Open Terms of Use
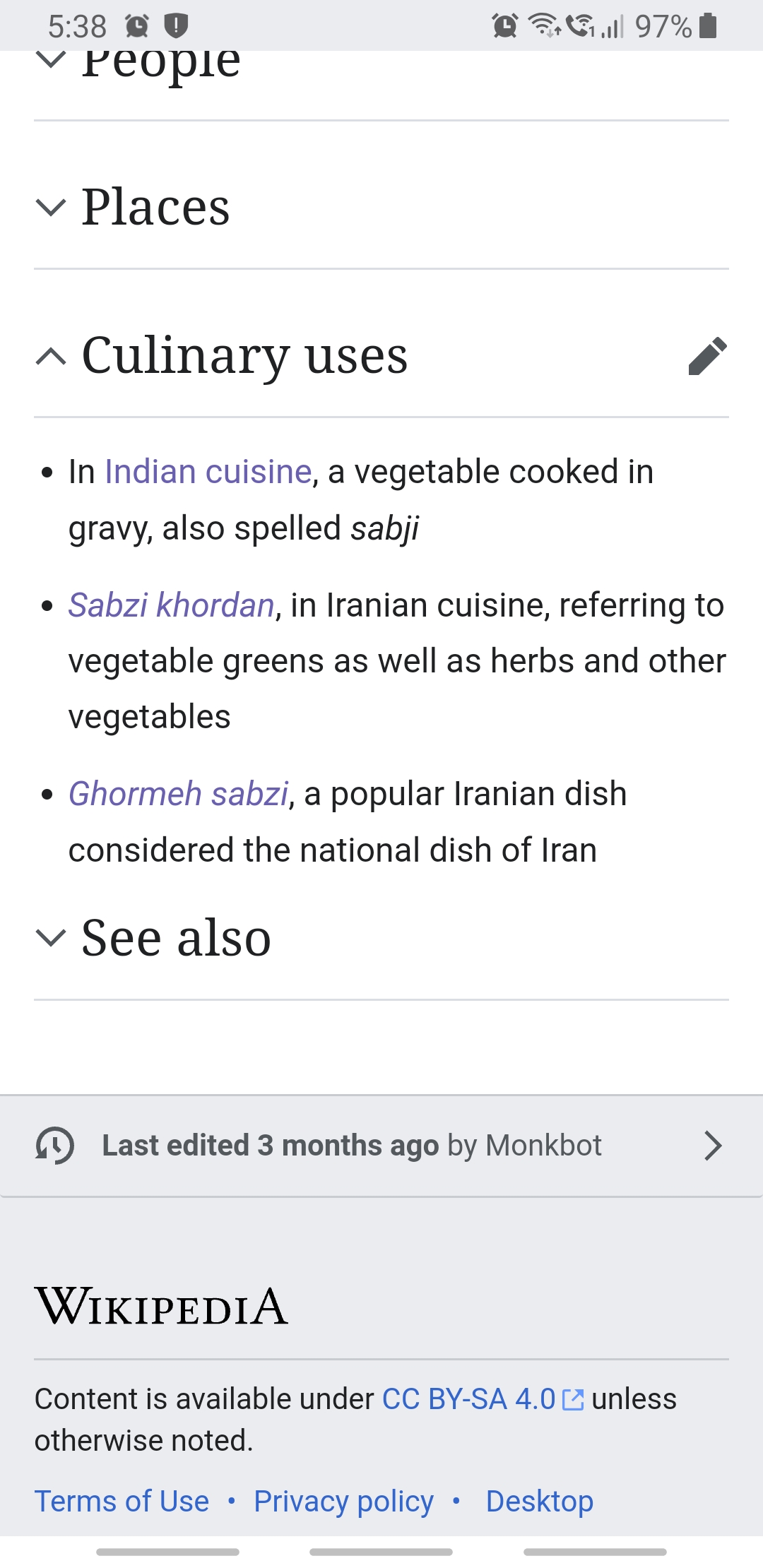763x1568 pixels. [x=122, y=1501]
